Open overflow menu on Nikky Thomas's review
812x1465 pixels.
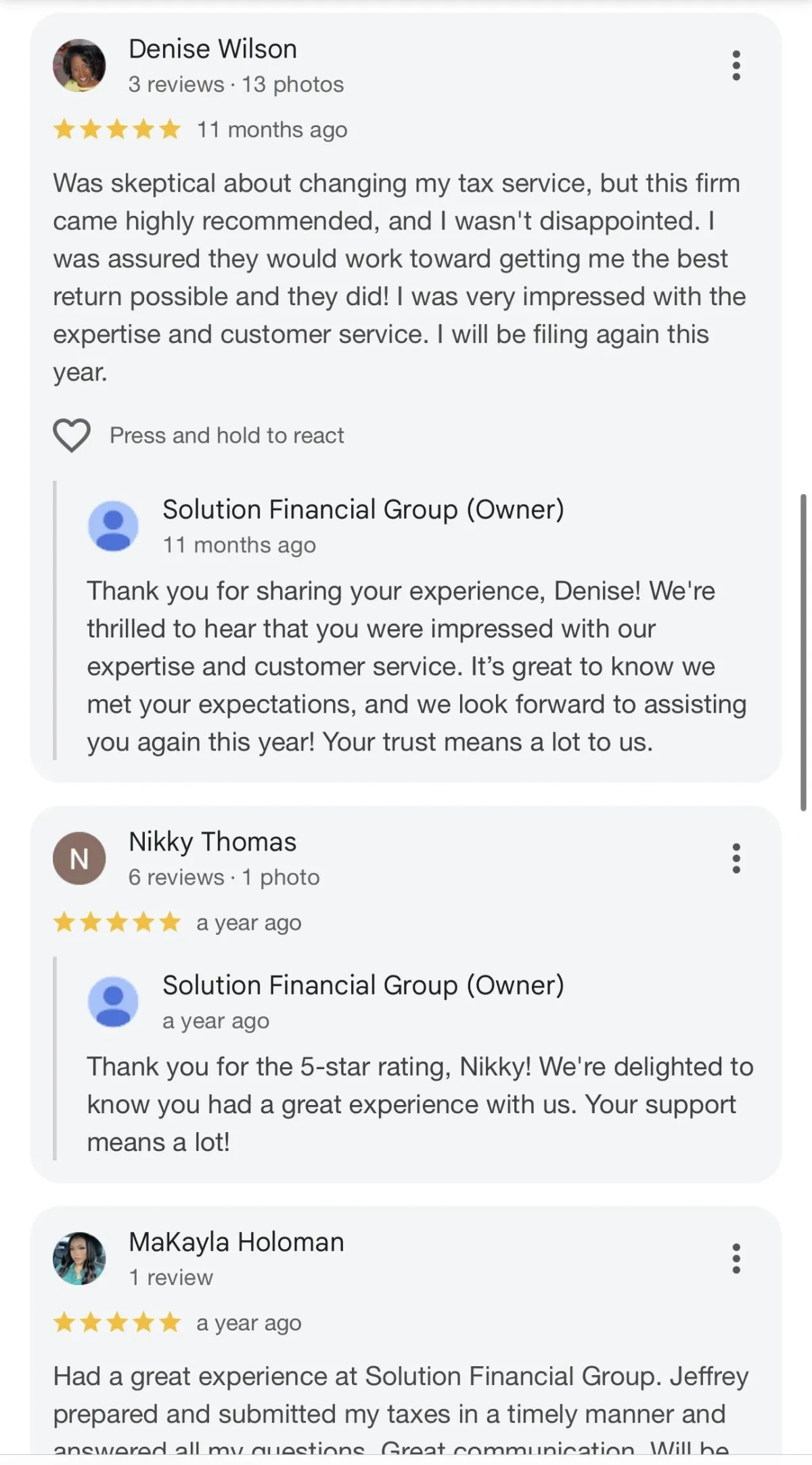click(x=736, y=858)
